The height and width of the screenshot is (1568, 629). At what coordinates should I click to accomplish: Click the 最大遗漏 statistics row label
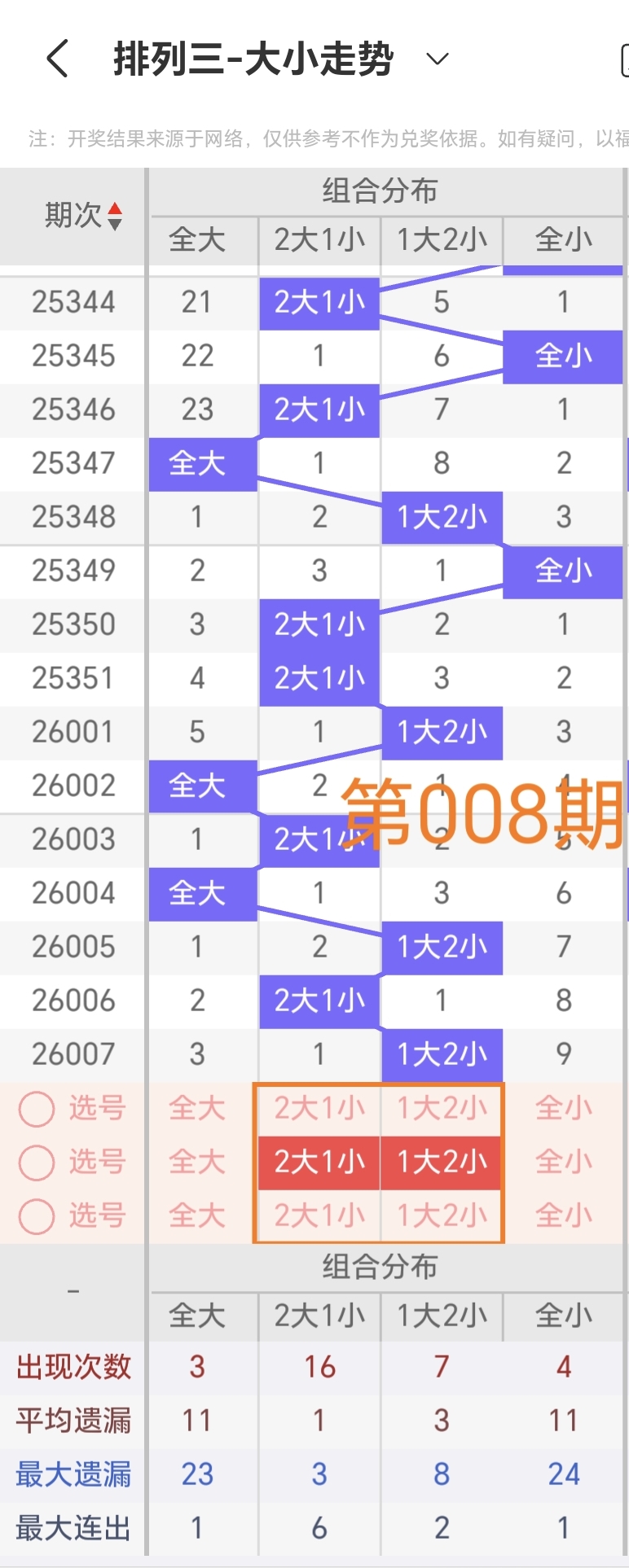tap(72, 1474)
